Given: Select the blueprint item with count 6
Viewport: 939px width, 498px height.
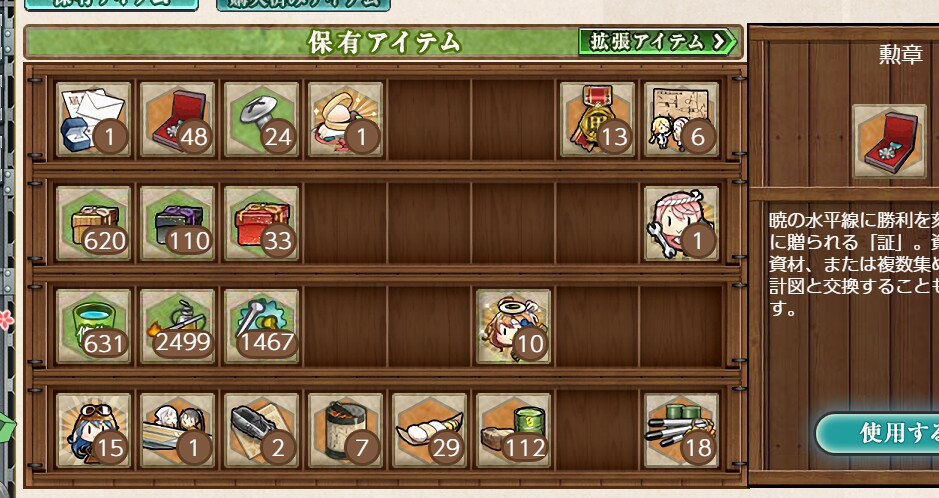Looking at the screenshot, I should tap(681, 119).
